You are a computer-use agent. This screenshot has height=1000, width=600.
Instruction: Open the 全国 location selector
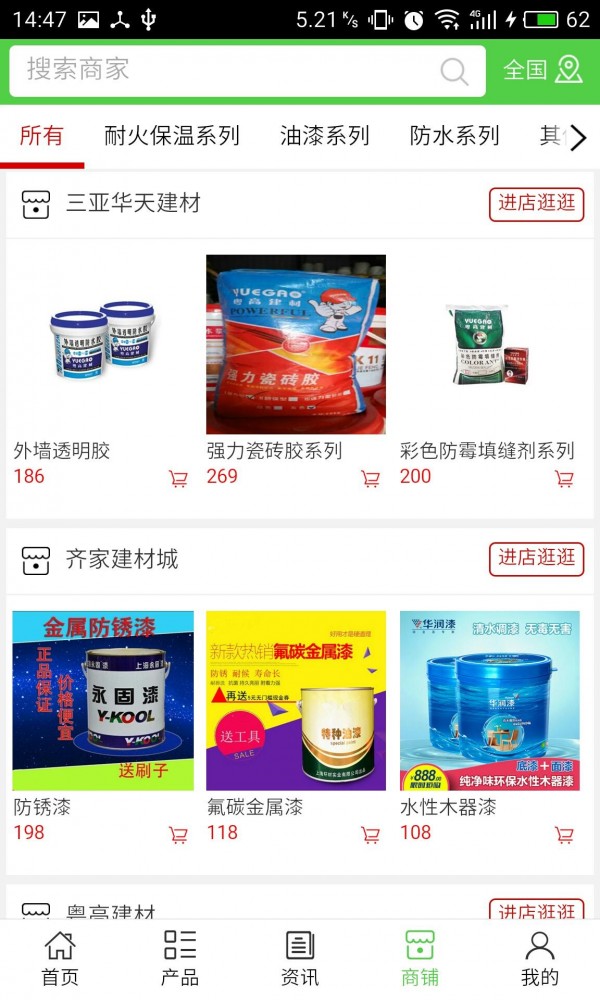point(542,70)
